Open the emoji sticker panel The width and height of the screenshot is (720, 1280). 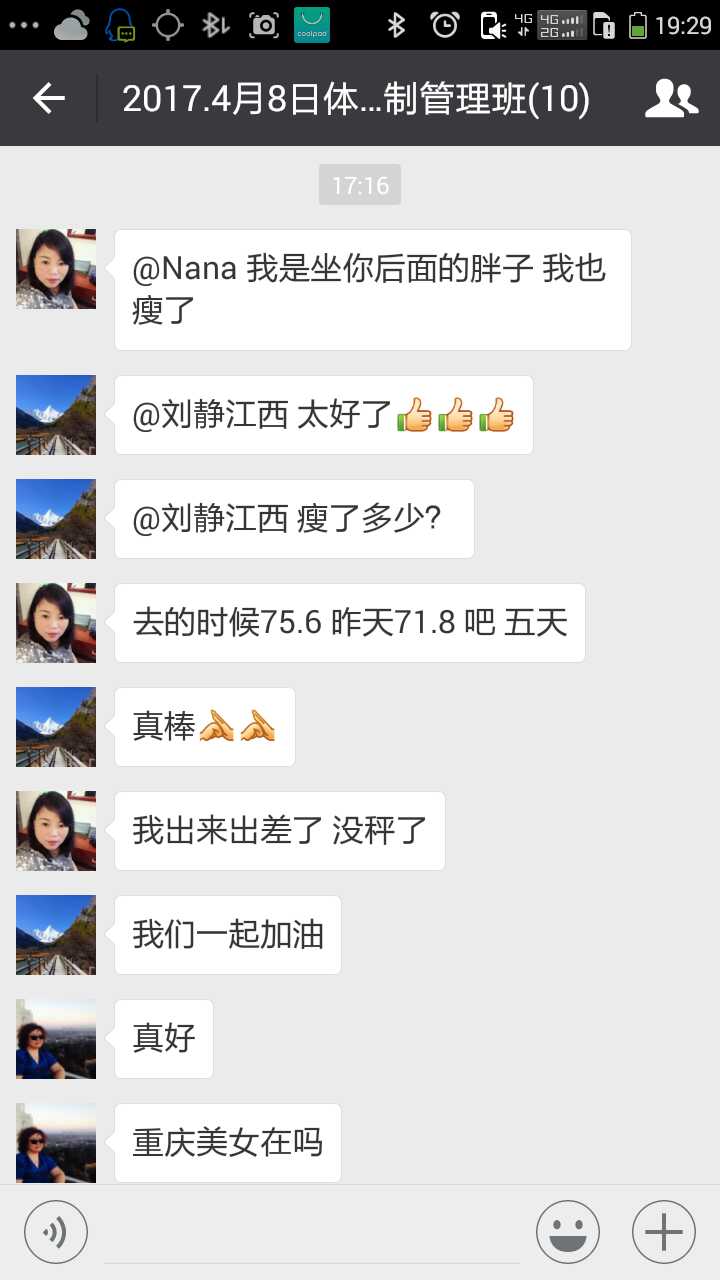tap(568, 1232)
